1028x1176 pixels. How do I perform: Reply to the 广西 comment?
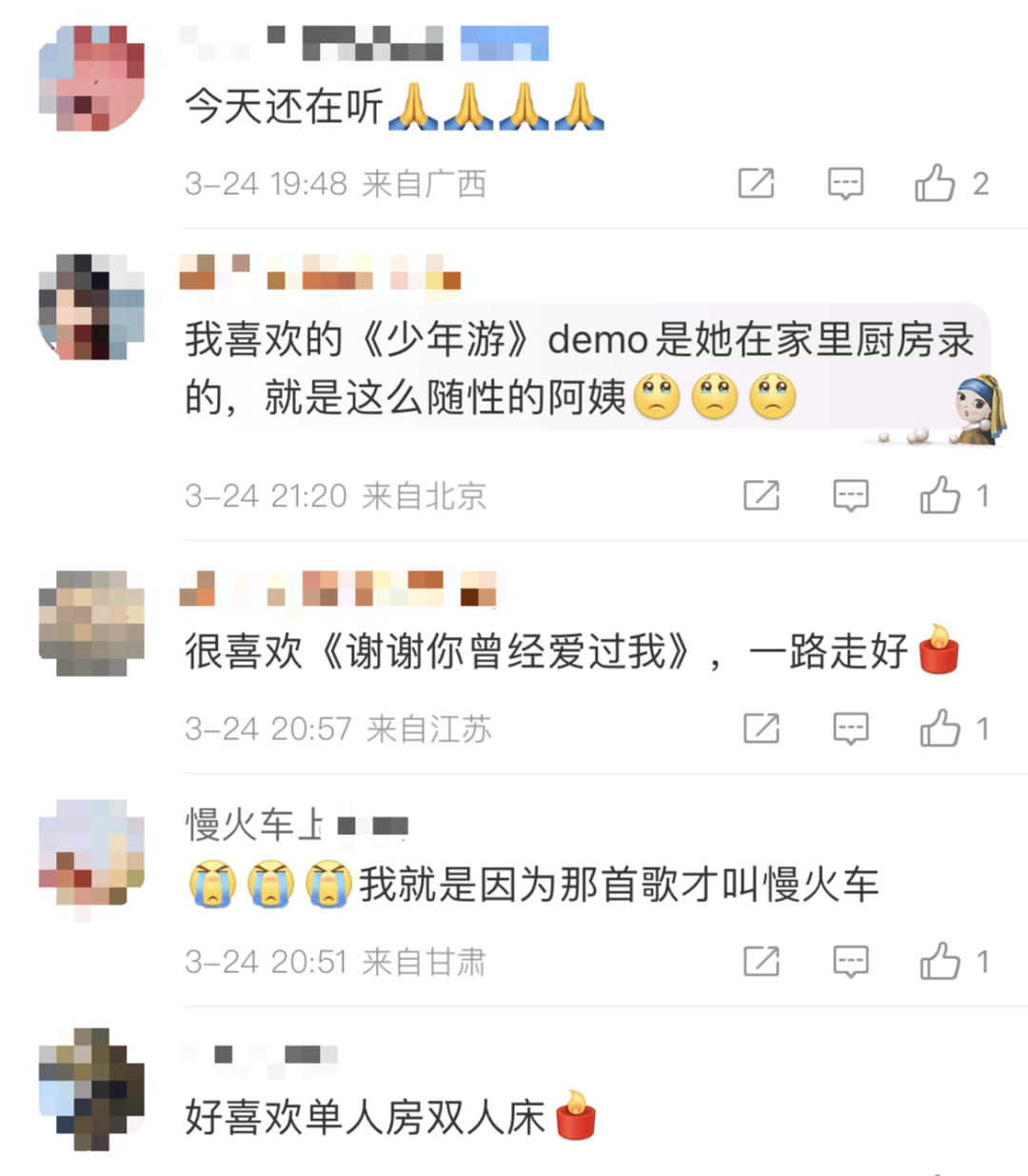click(845, 183)
